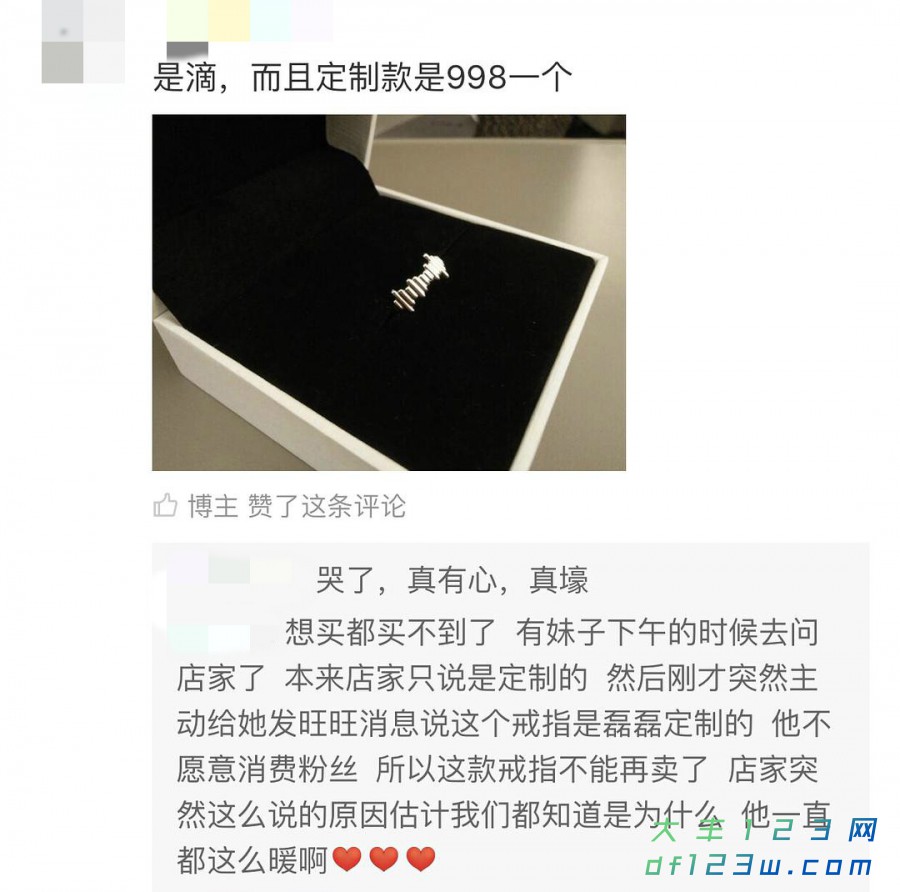Open the commenter's blurred profile avatar
Screen dimensions: 900x892
(x=83, y=42)
